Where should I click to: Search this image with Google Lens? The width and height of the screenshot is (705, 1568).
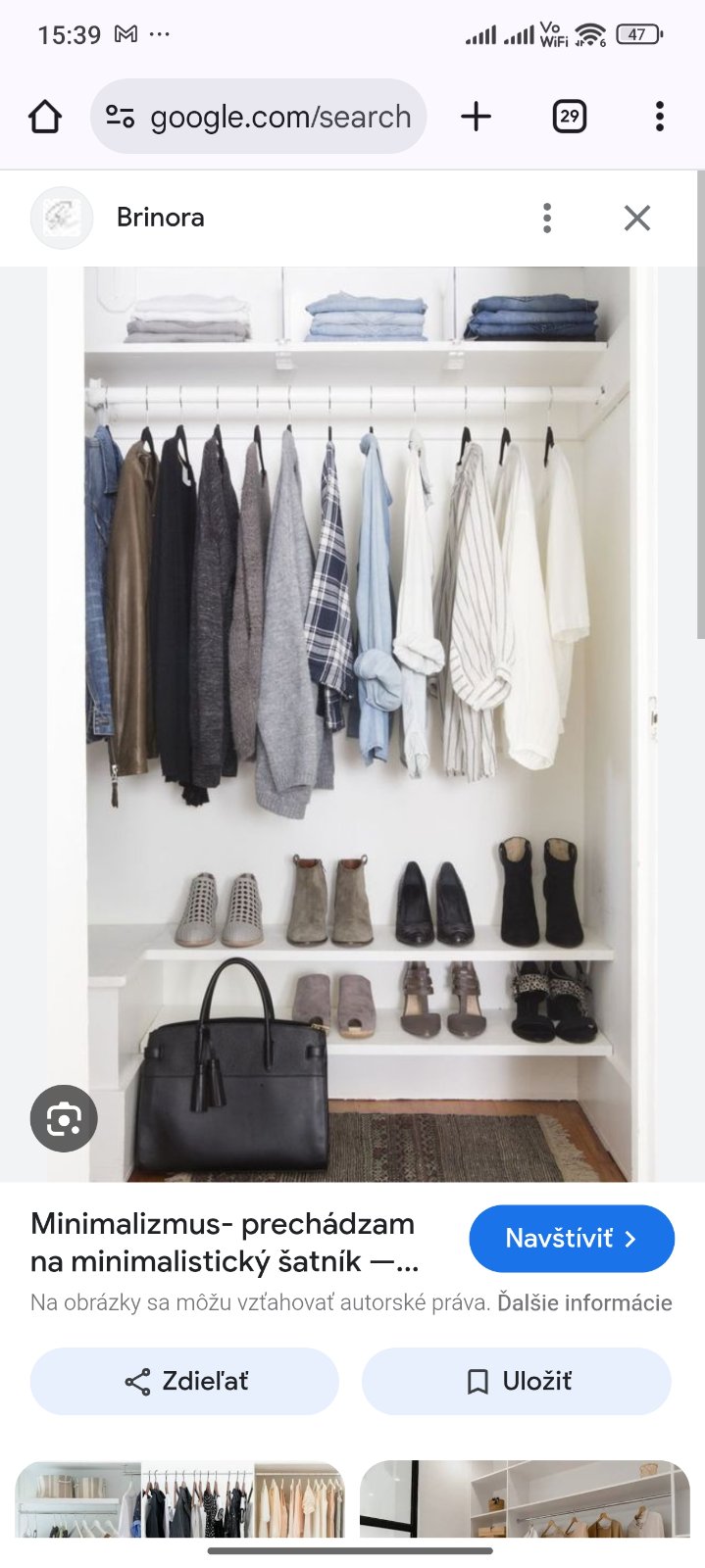click(64, 1118)
